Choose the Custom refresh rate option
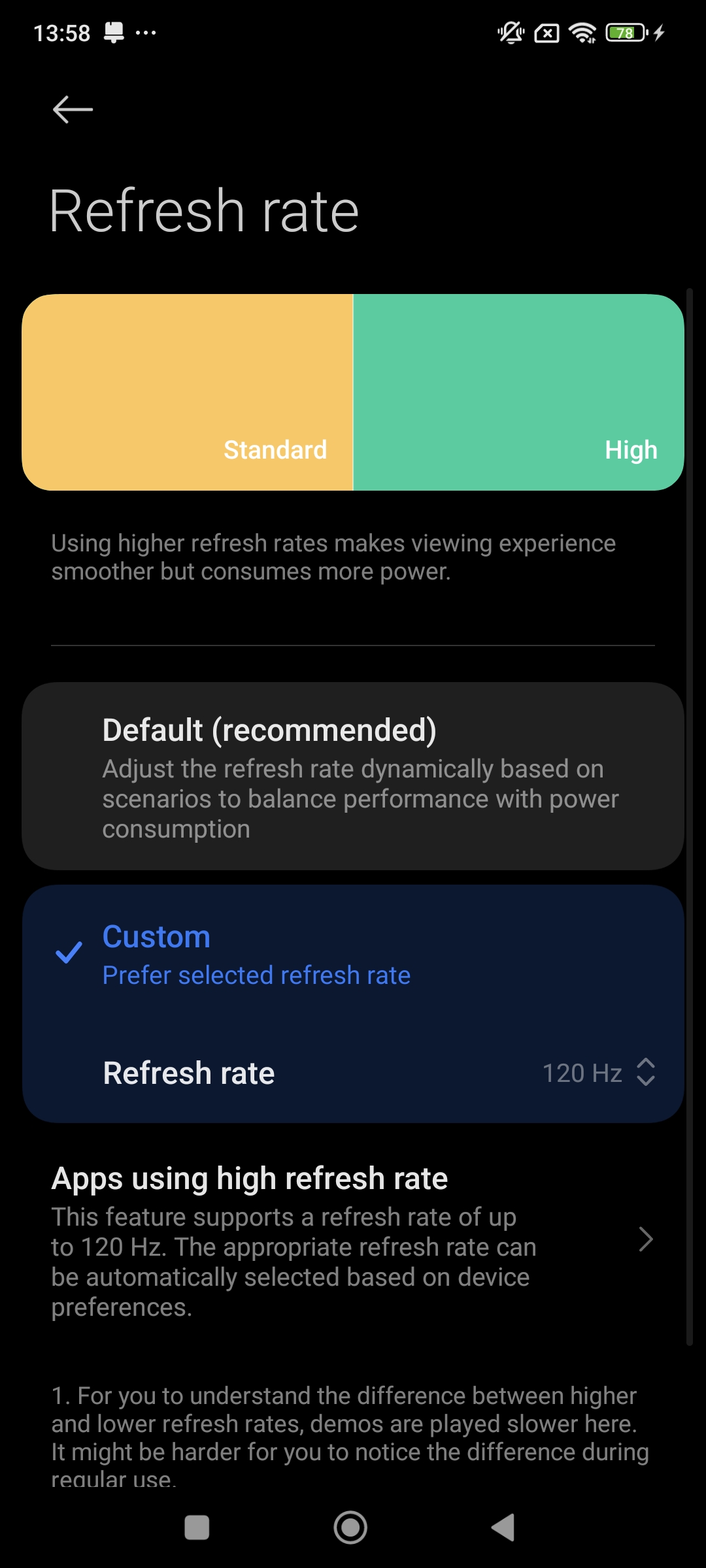 [353, 954]
